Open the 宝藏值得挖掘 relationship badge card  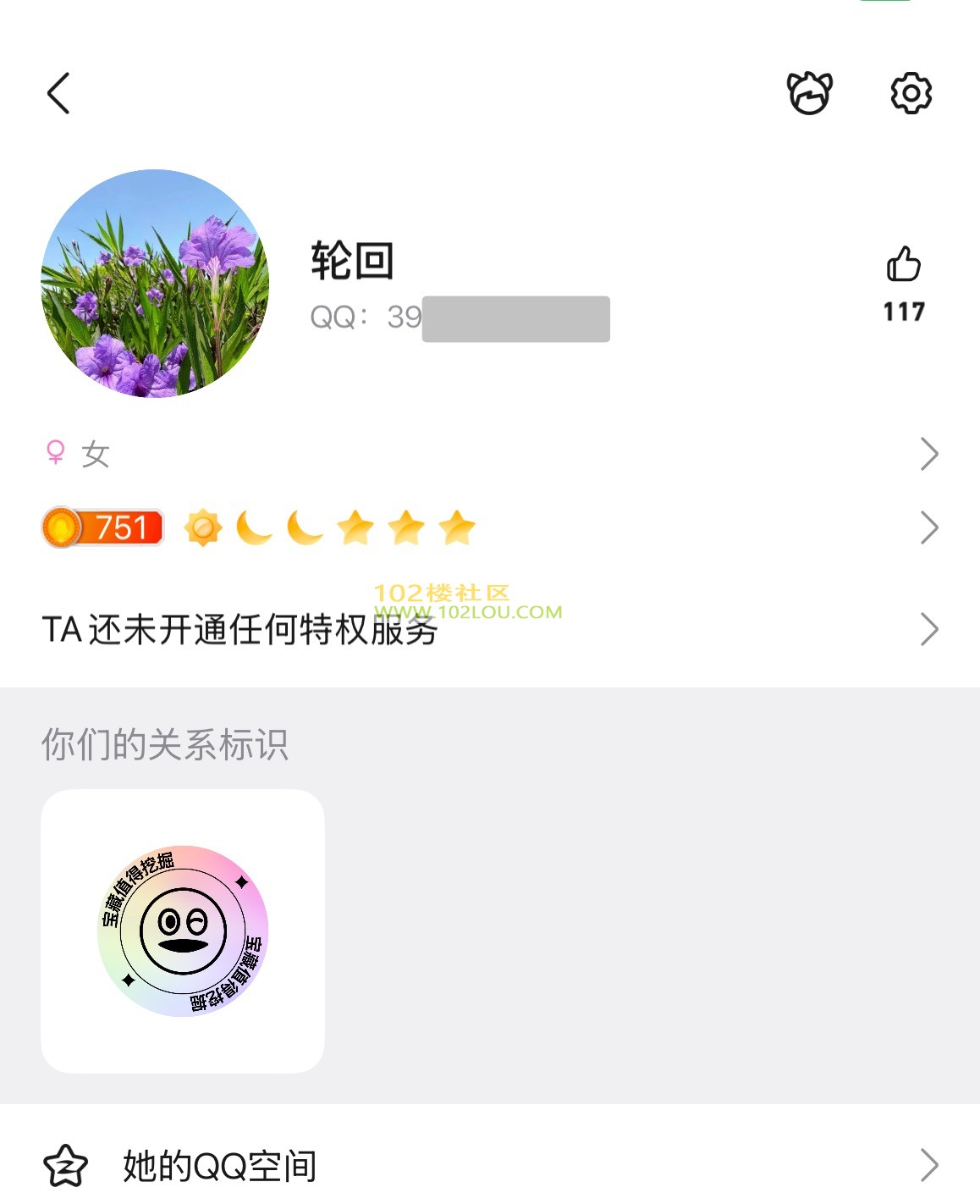point(183,931)
